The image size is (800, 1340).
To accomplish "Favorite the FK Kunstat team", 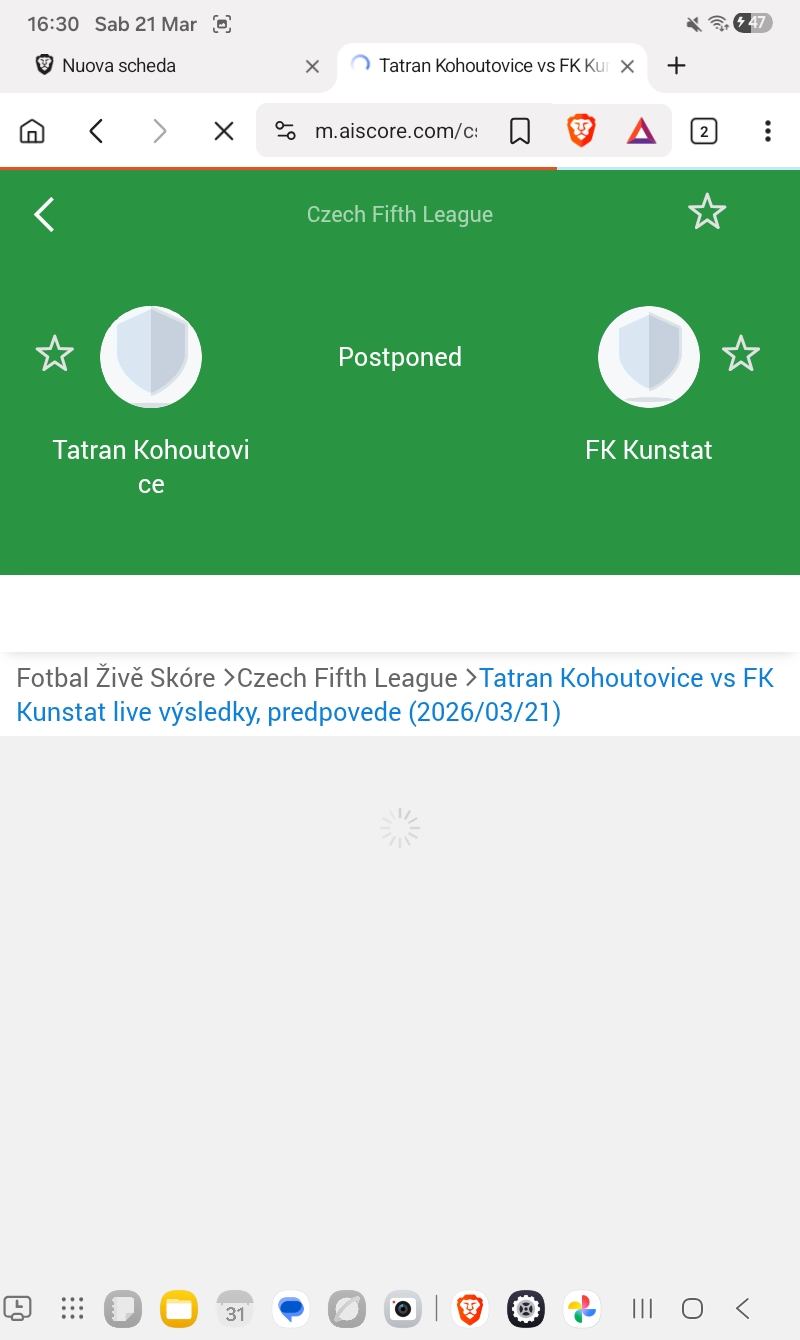I will pyautogui.click(x=740, y=355).
